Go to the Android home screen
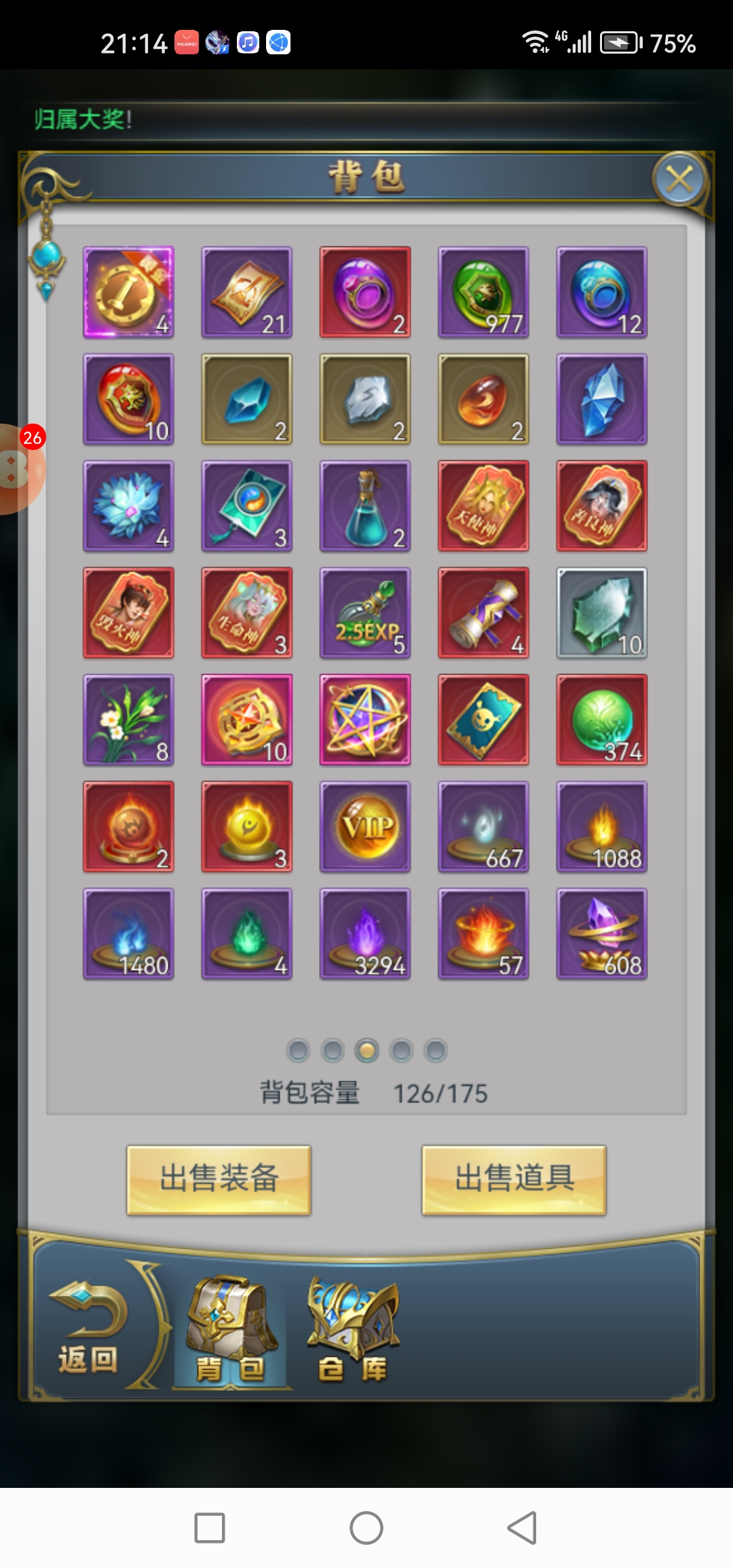 pos(366,1528)
